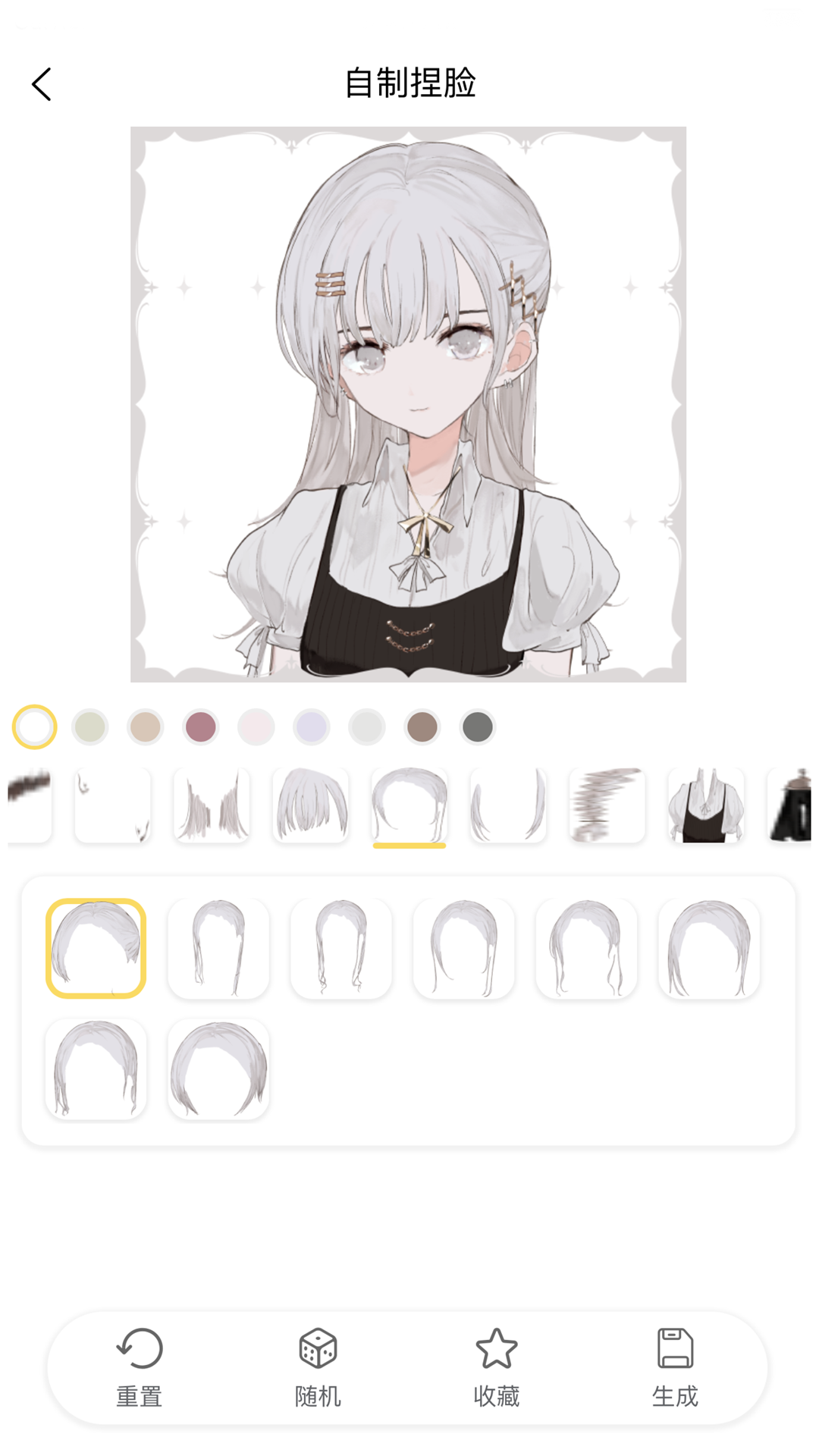Pick the brown color swatch
This screenshot has width=819, height=1456.
422,726
